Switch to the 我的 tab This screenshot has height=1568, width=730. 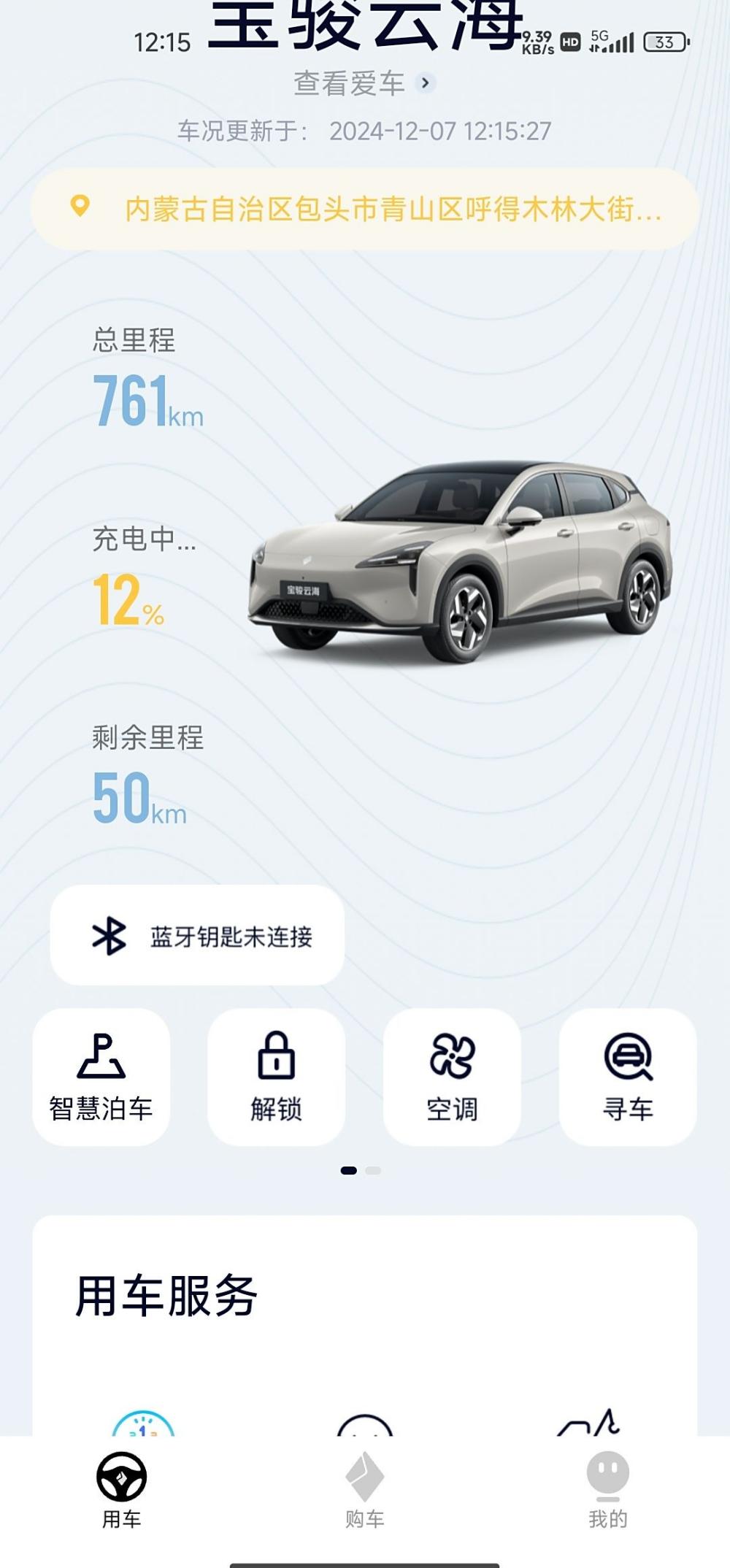pyautogui.click(x=607, y=1491)
